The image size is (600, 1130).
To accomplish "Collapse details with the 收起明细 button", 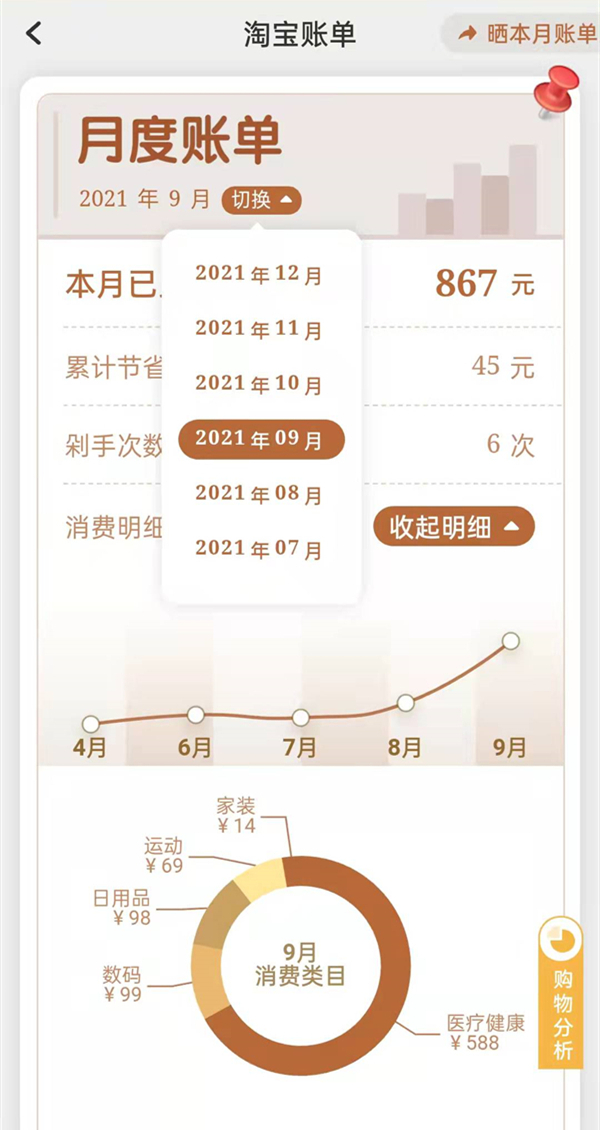I will point(454,527).
